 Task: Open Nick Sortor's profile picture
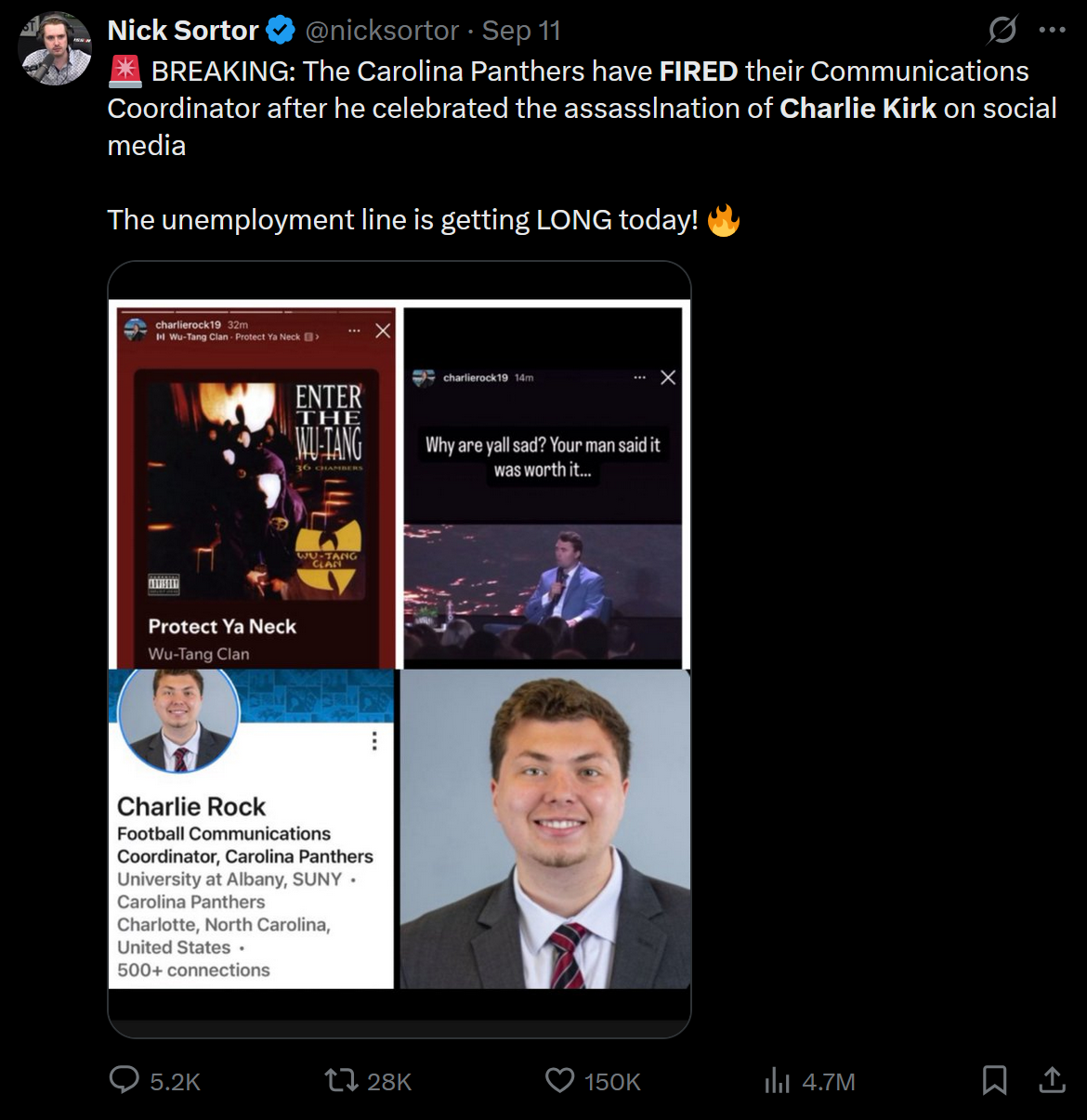pos(55,48)
